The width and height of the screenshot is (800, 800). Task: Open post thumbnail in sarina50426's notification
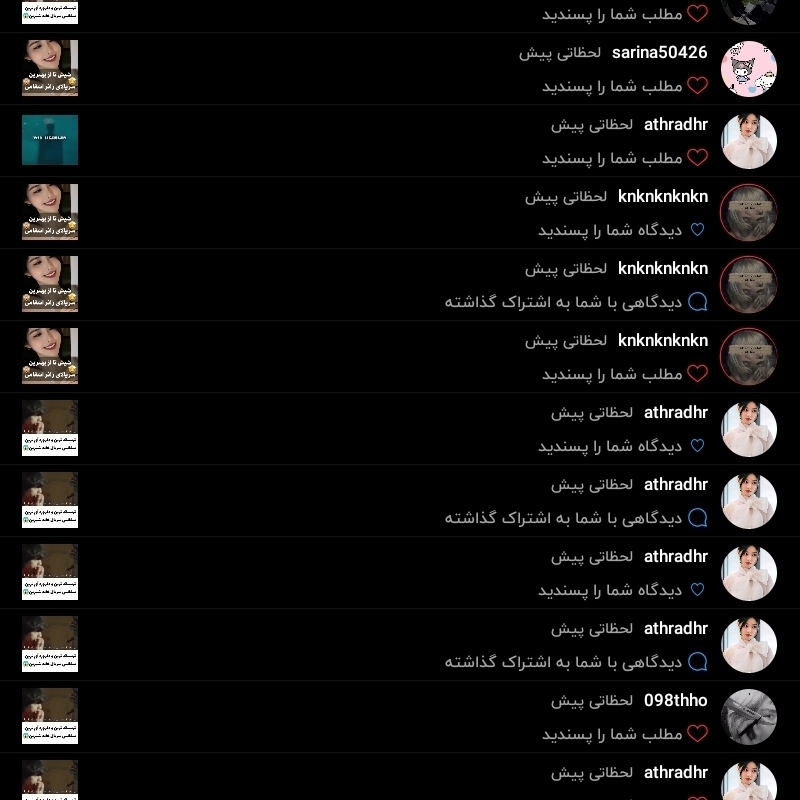[50, 68]
